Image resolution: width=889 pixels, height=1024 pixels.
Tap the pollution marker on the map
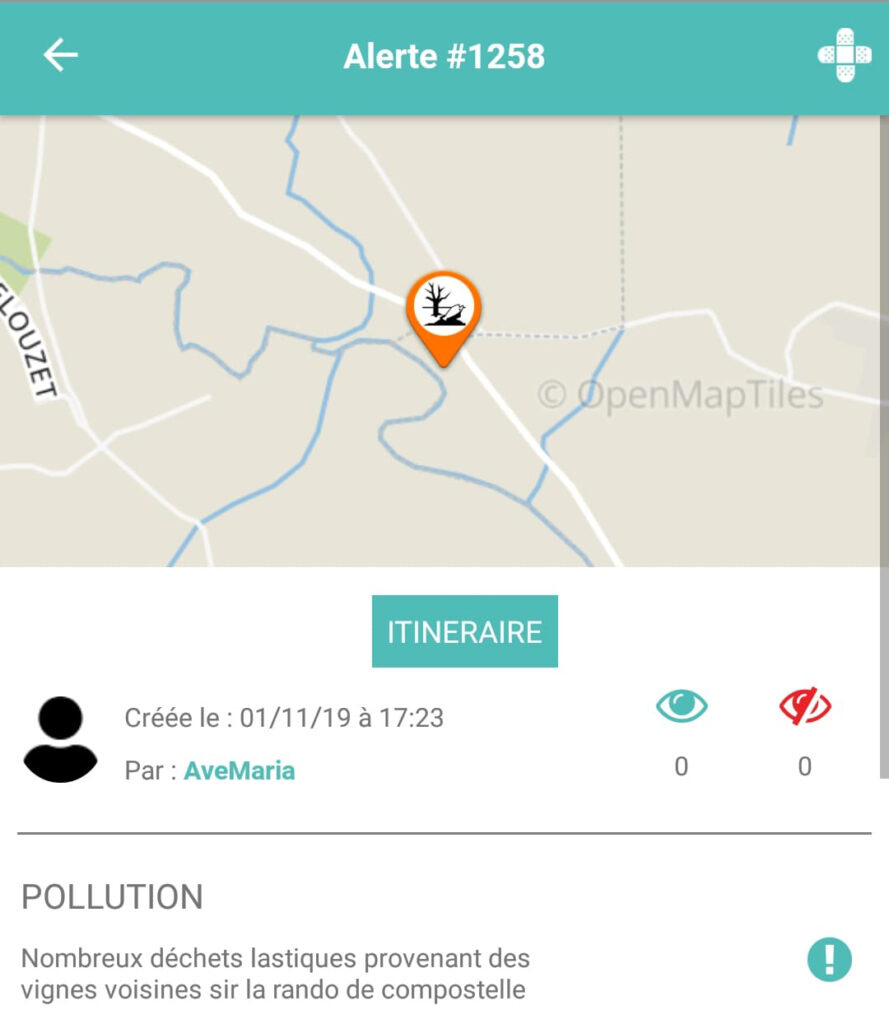point(443,312)
